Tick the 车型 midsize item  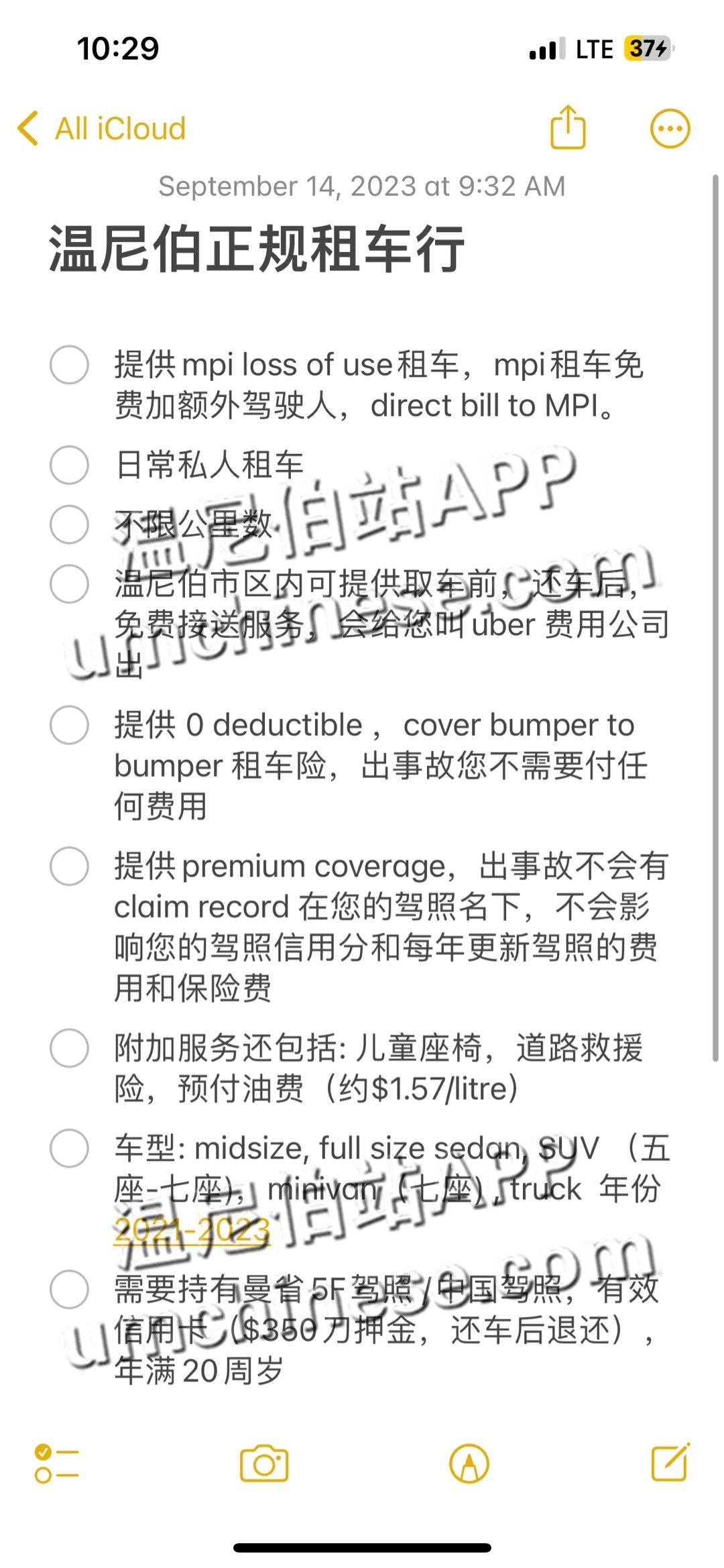coord(69,1148)
